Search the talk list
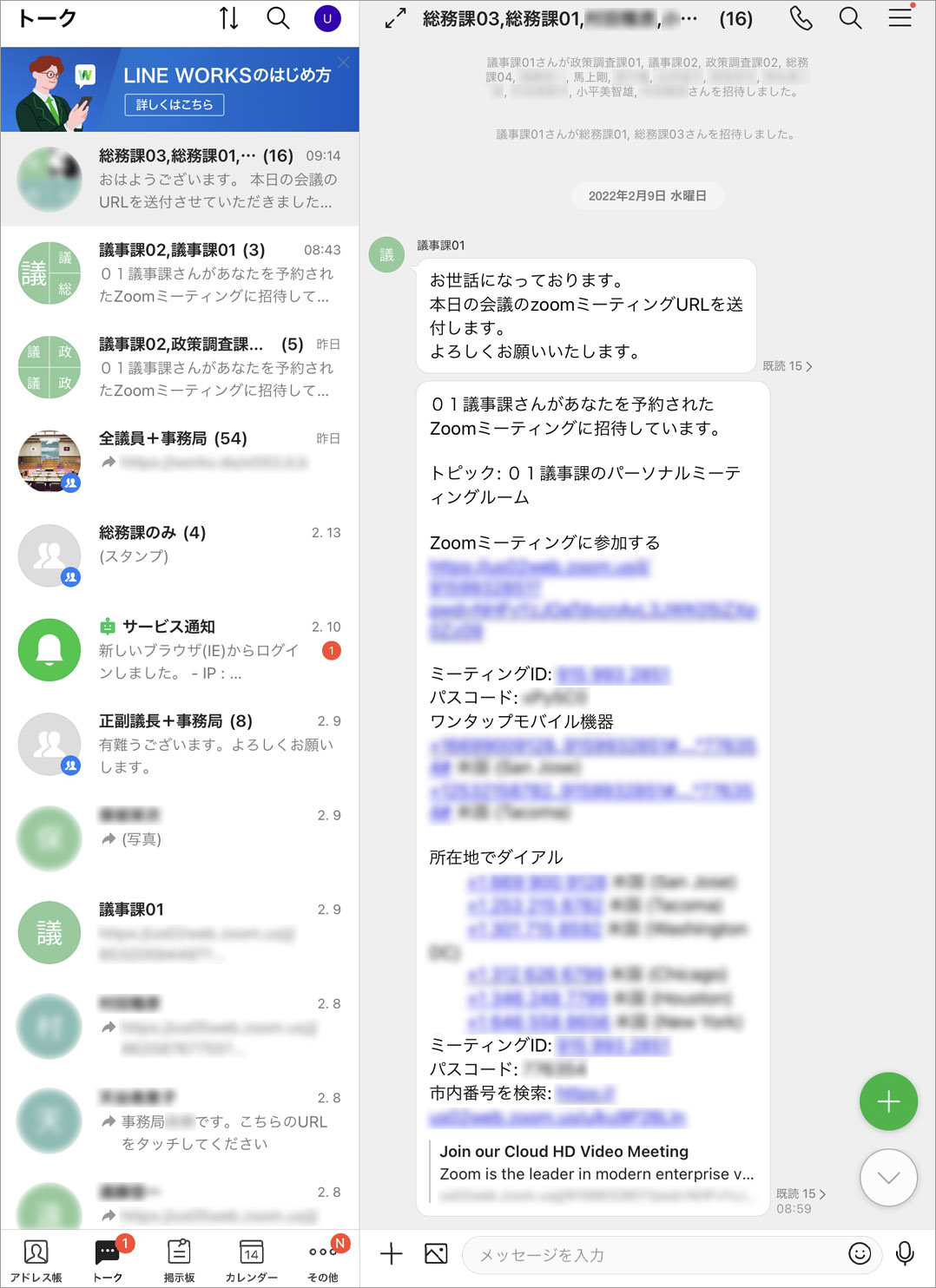This screenshot has height=1288, width=936. [278, 18]
